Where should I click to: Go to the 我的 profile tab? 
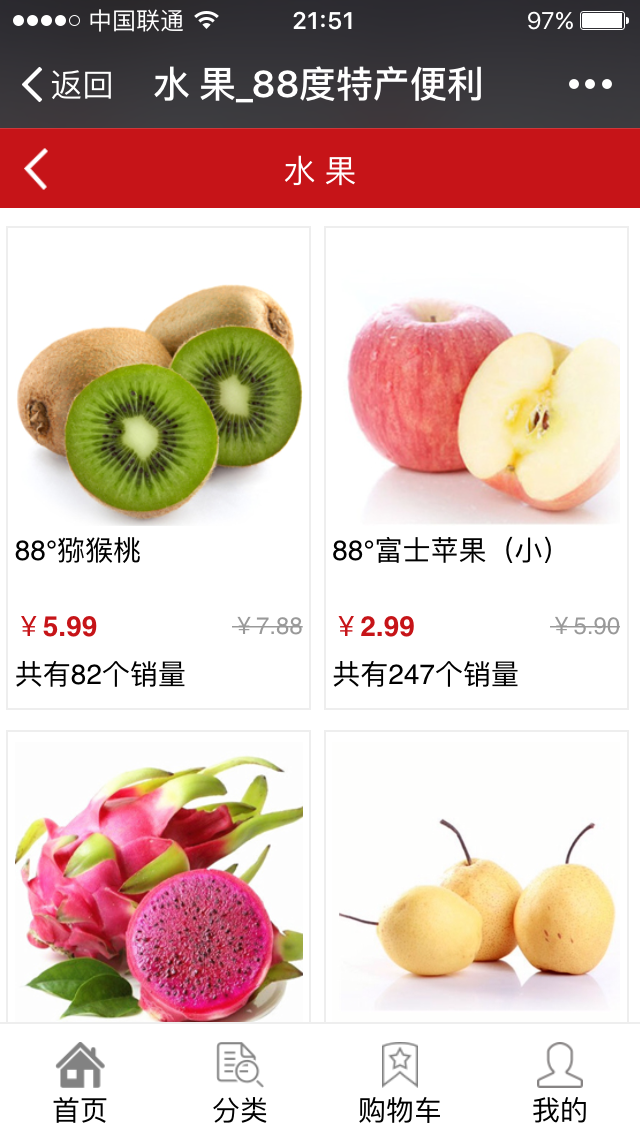pos(559,1081)
